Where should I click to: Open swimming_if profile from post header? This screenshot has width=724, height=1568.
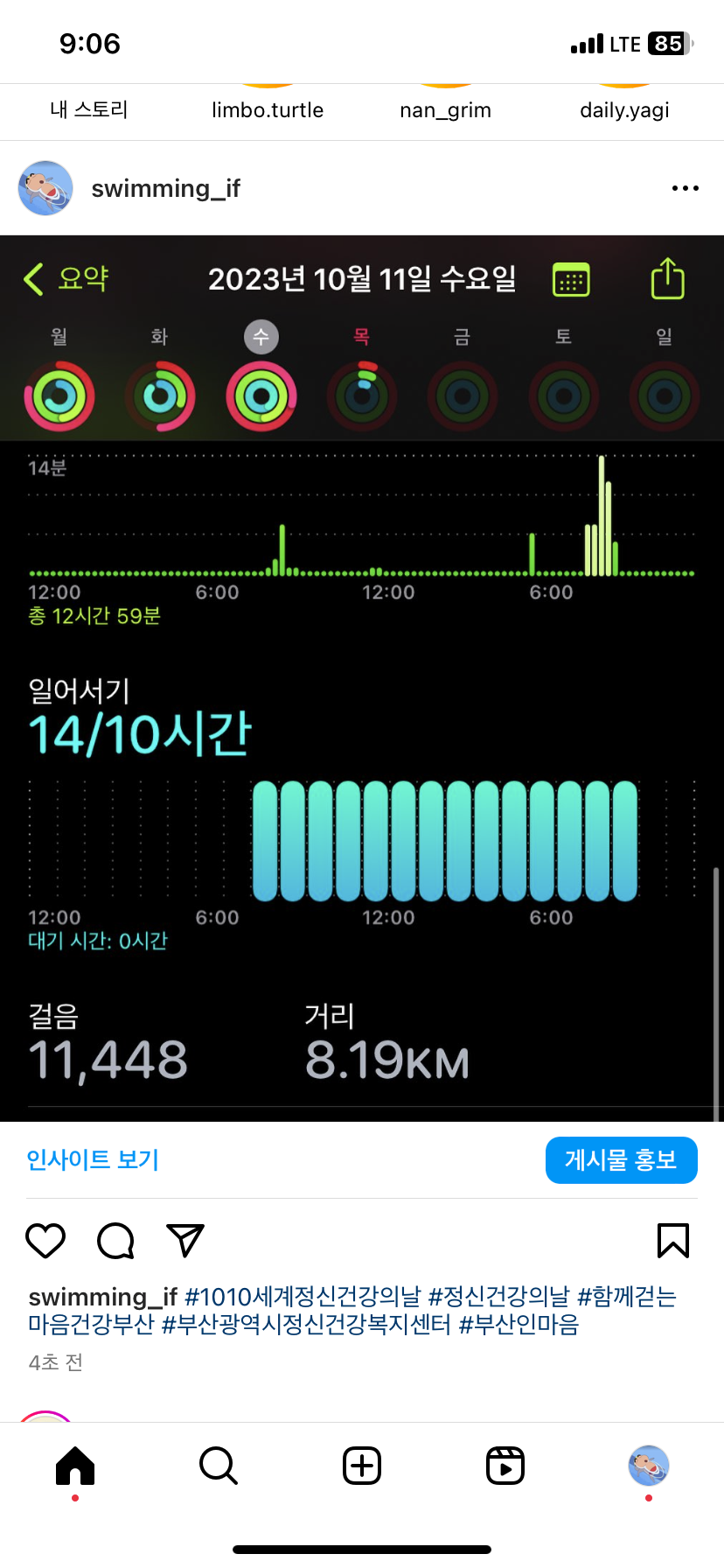(x=165, y=188)
